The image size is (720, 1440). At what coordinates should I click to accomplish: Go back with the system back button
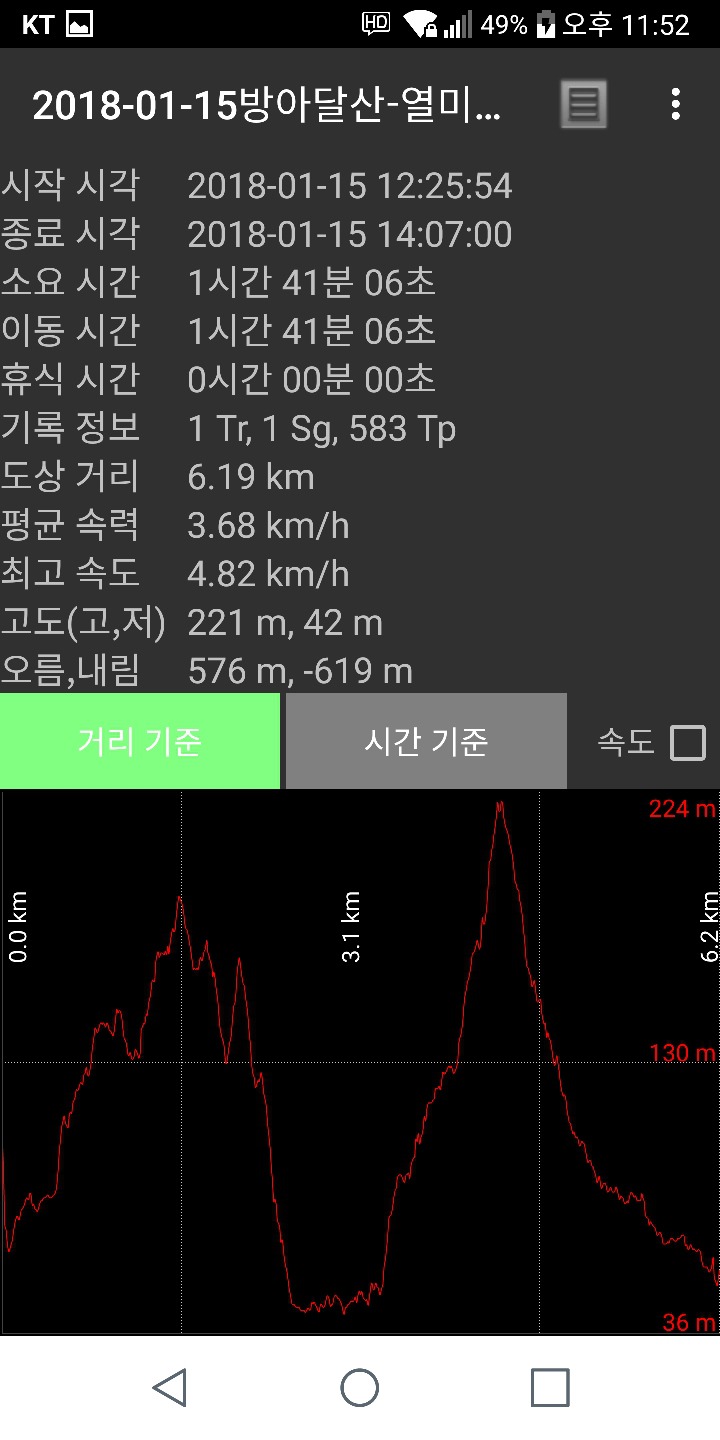[x=170, y=1388]
